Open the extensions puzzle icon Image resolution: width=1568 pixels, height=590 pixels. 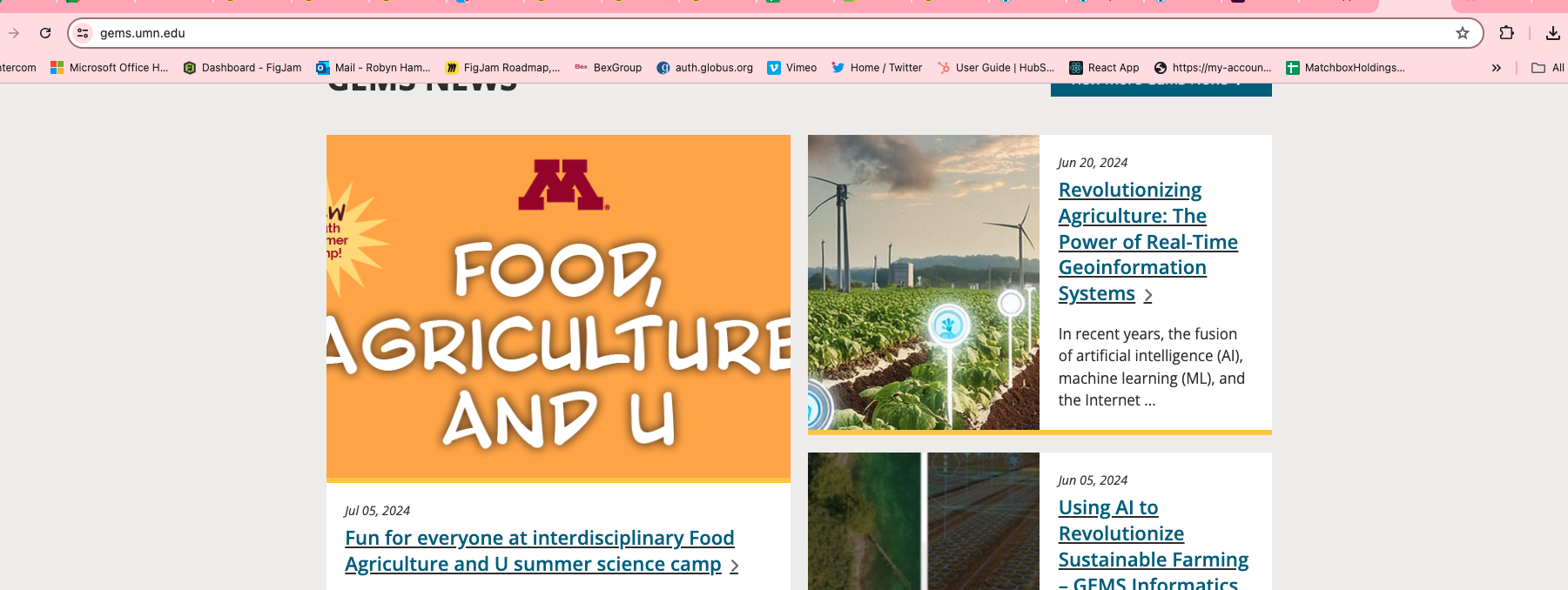1507,33
